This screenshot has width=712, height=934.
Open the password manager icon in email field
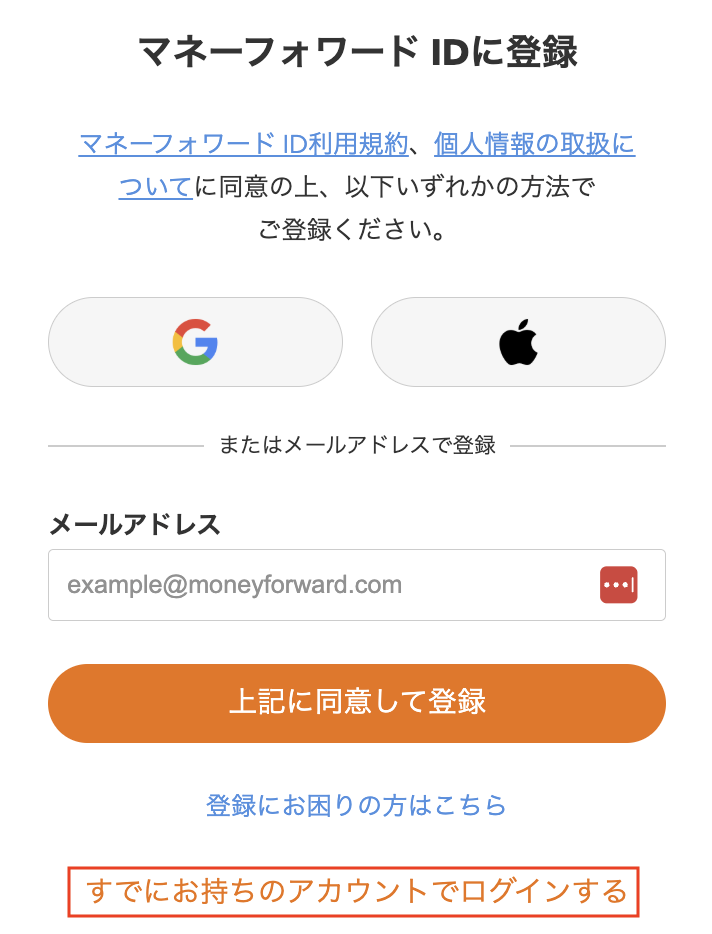(x=619, y=585)
